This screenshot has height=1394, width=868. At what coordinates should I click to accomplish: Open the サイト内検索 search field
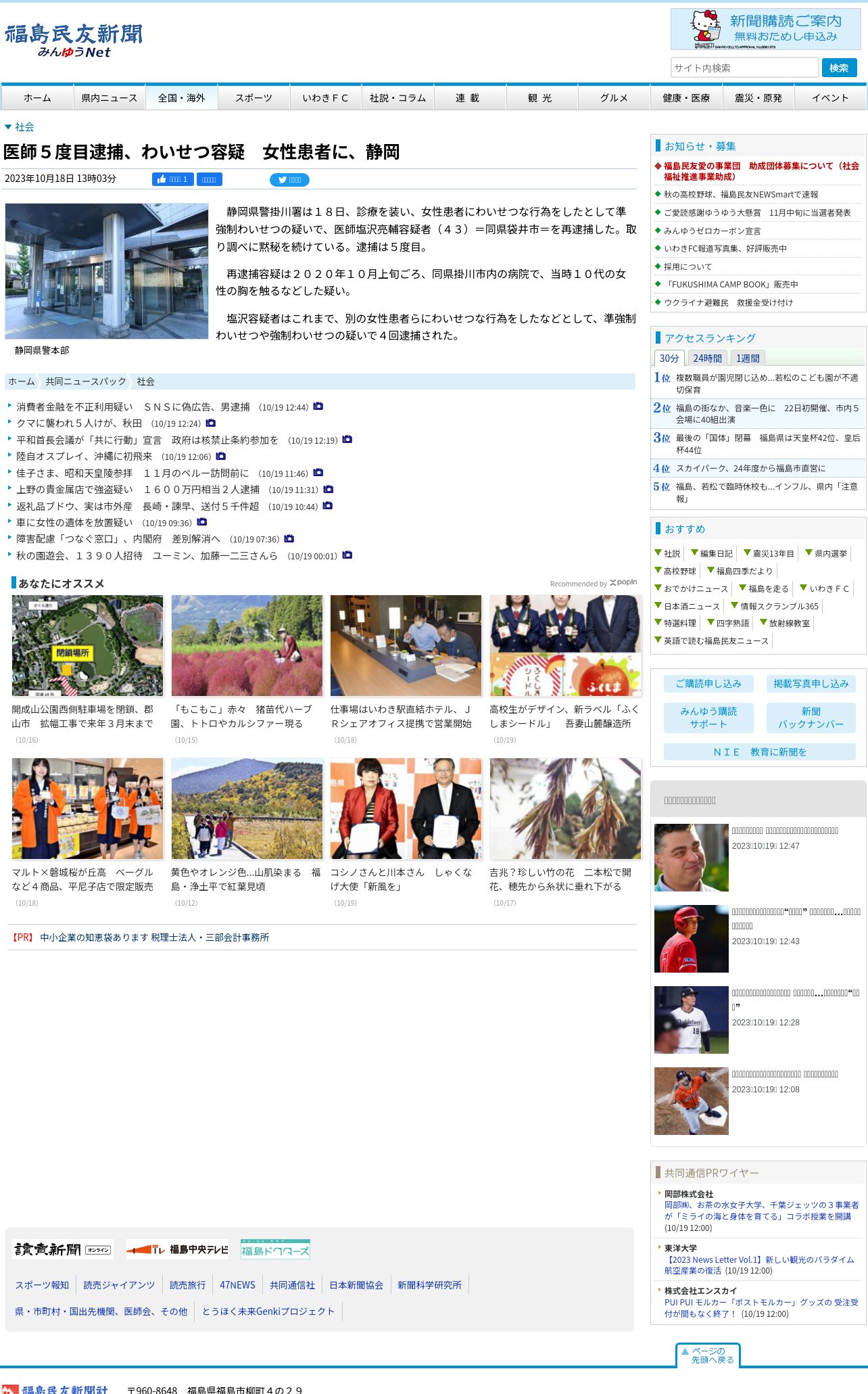[x=744, y=68]
